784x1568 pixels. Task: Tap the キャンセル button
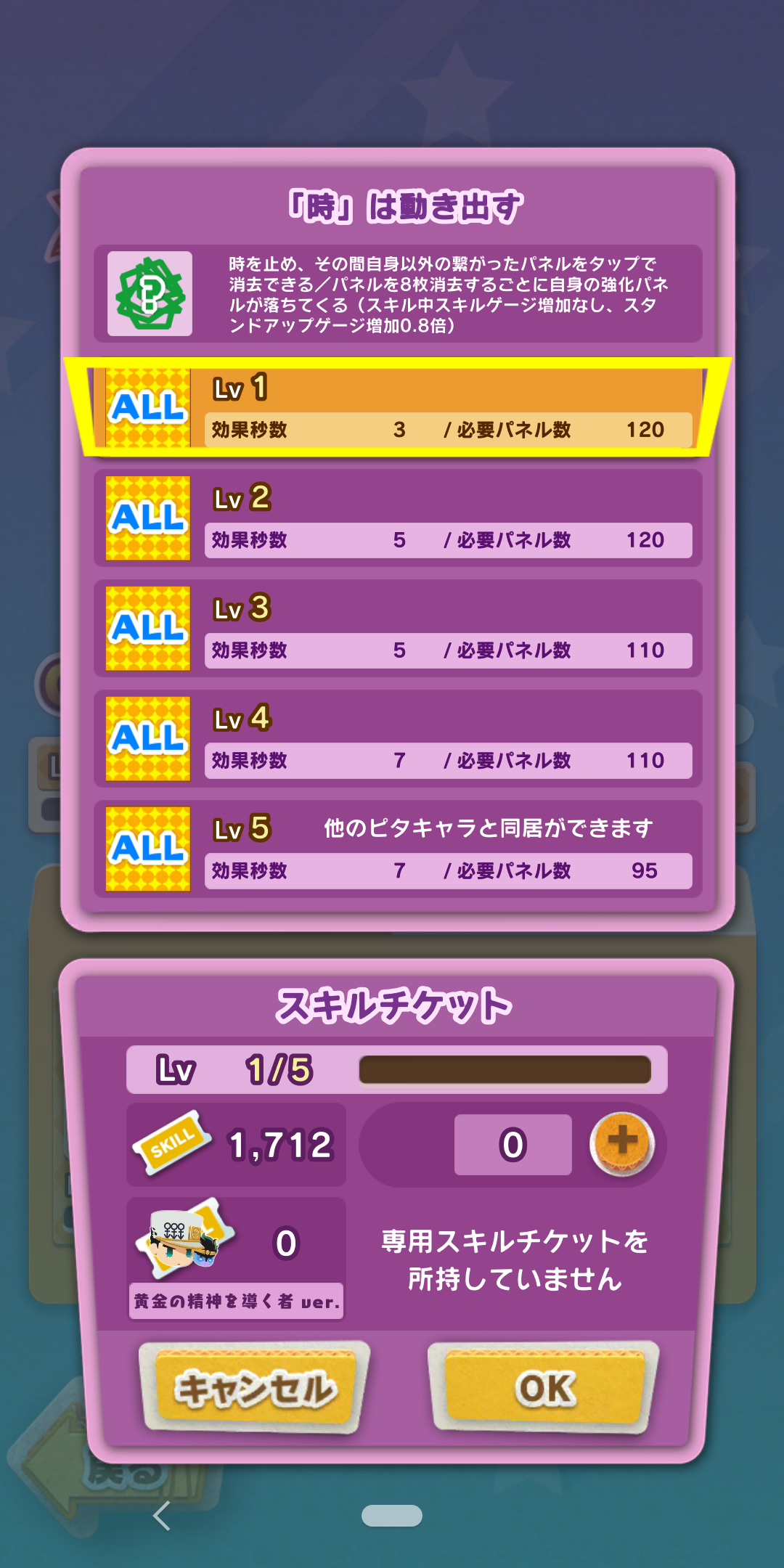[256, 1388]
